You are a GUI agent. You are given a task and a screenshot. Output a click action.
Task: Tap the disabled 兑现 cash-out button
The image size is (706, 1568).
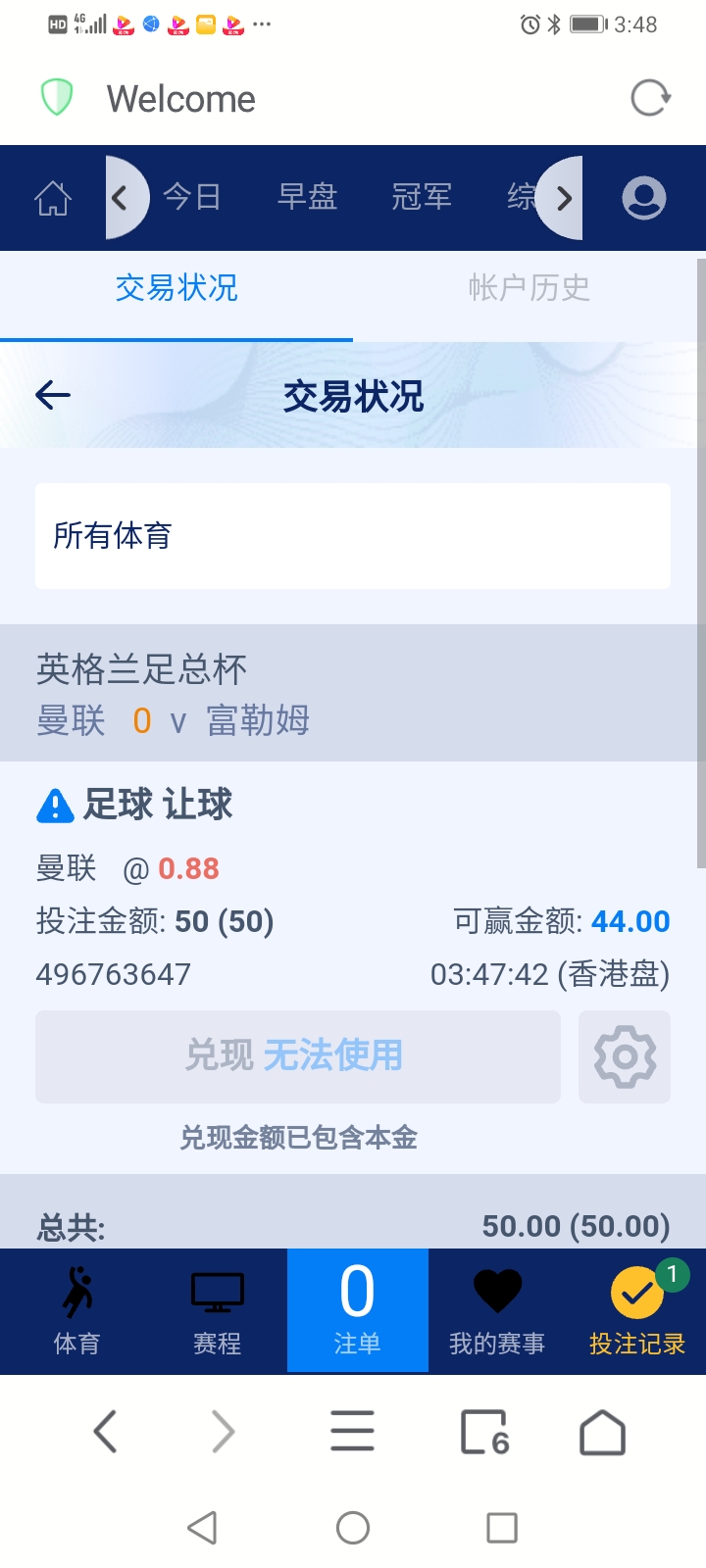297,1056
